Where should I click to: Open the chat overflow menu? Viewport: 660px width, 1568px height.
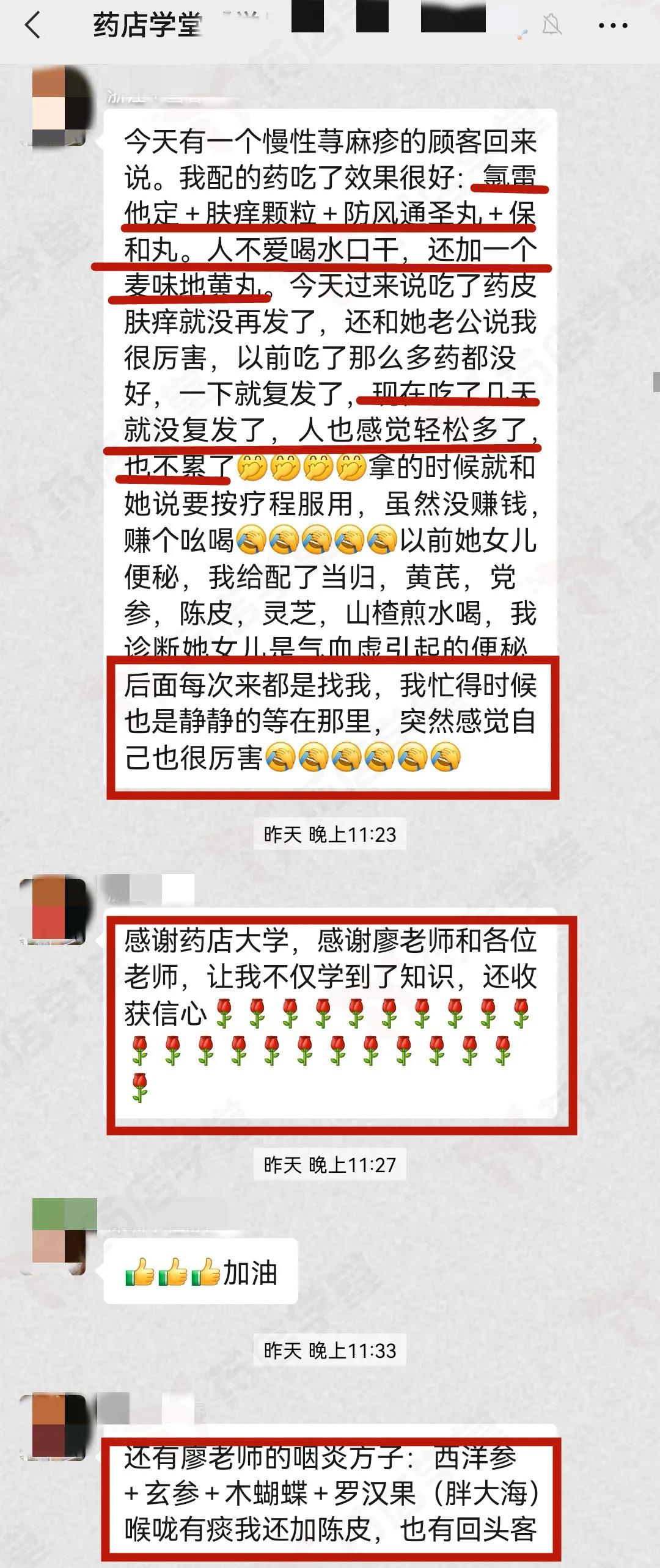coord(612,26)
